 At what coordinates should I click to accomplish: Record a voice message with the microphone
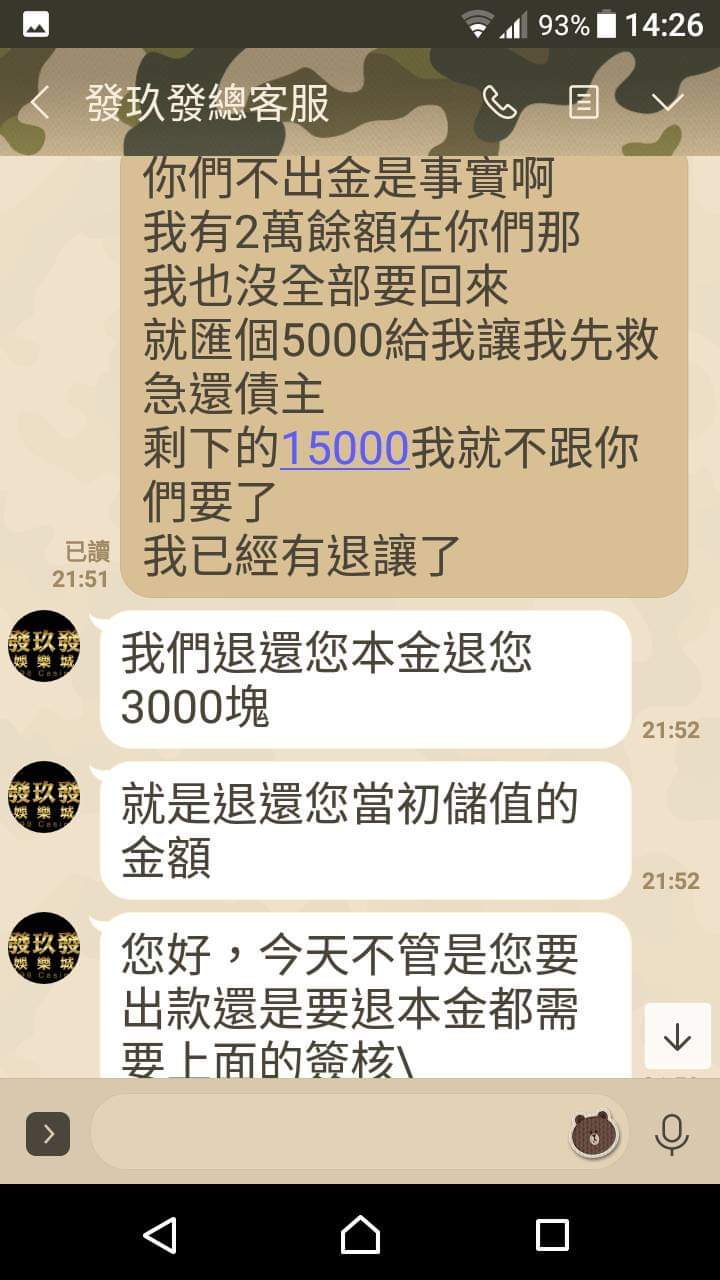tap(671, 1133)
